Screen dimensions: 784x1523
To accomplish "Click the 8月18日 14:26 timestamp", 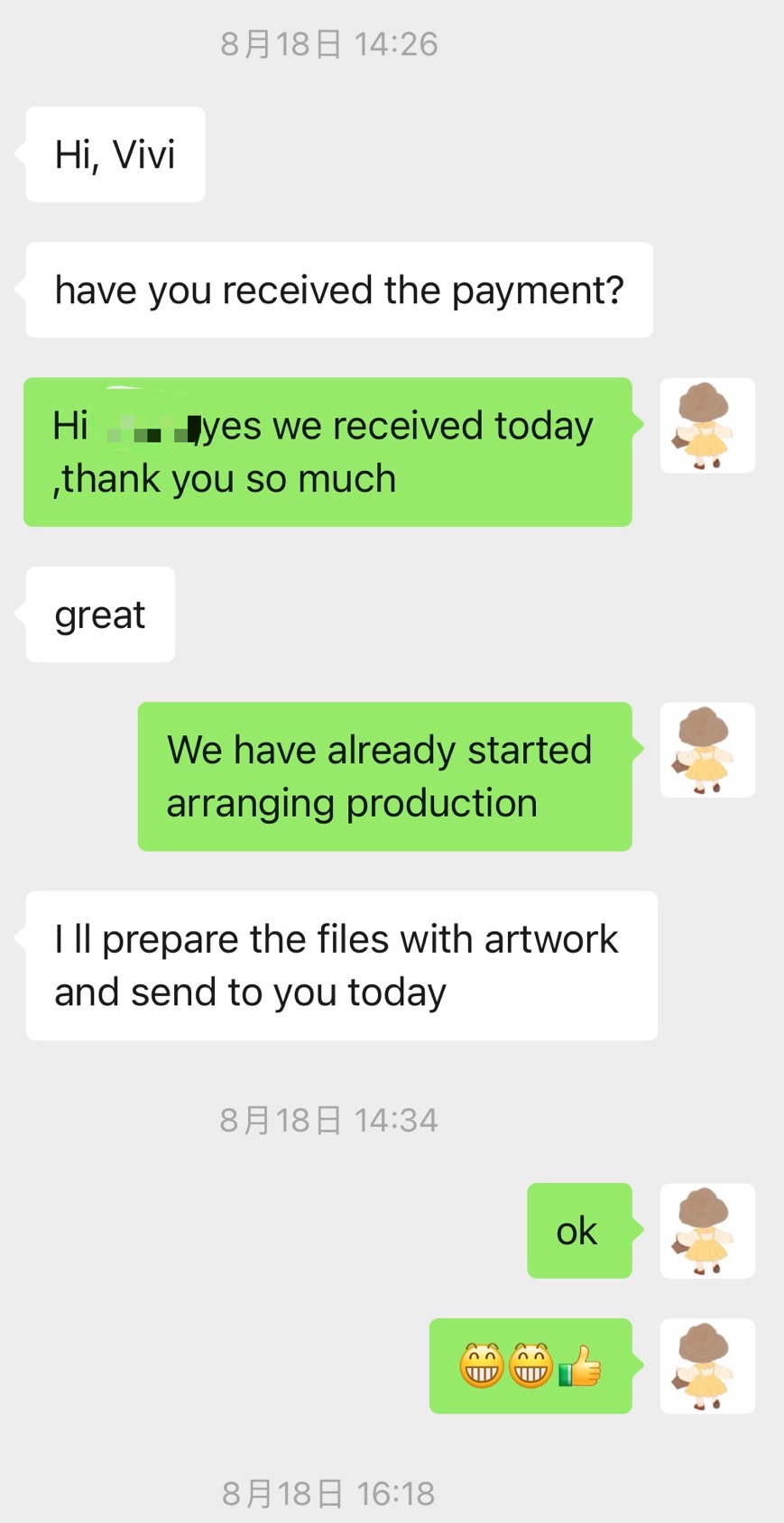I will pos(328,43).
